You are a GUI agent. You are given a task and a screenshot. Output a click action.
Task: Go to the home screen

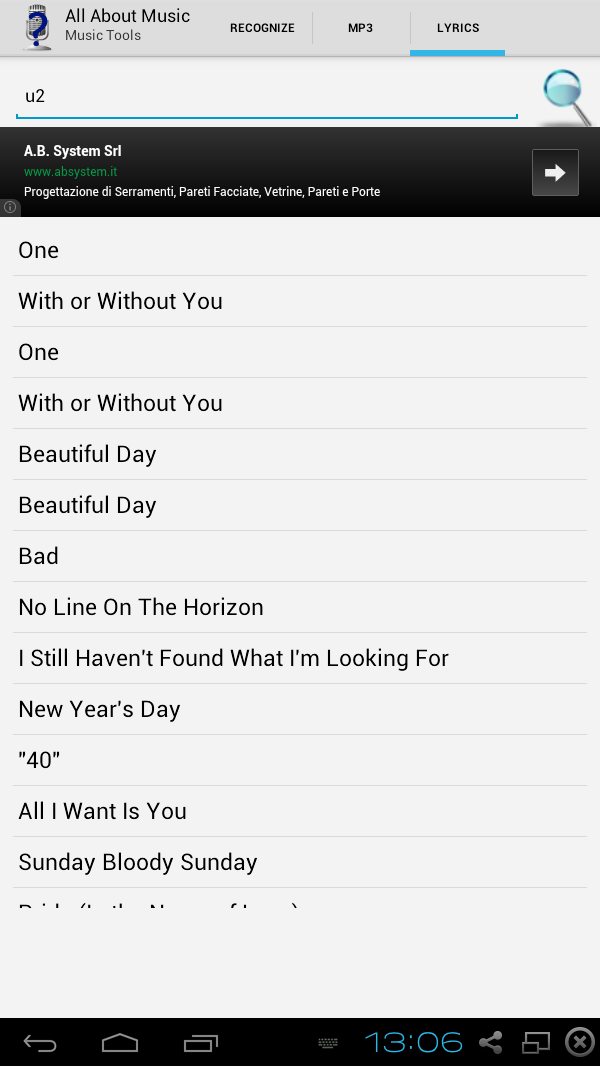coord(120,1043)
